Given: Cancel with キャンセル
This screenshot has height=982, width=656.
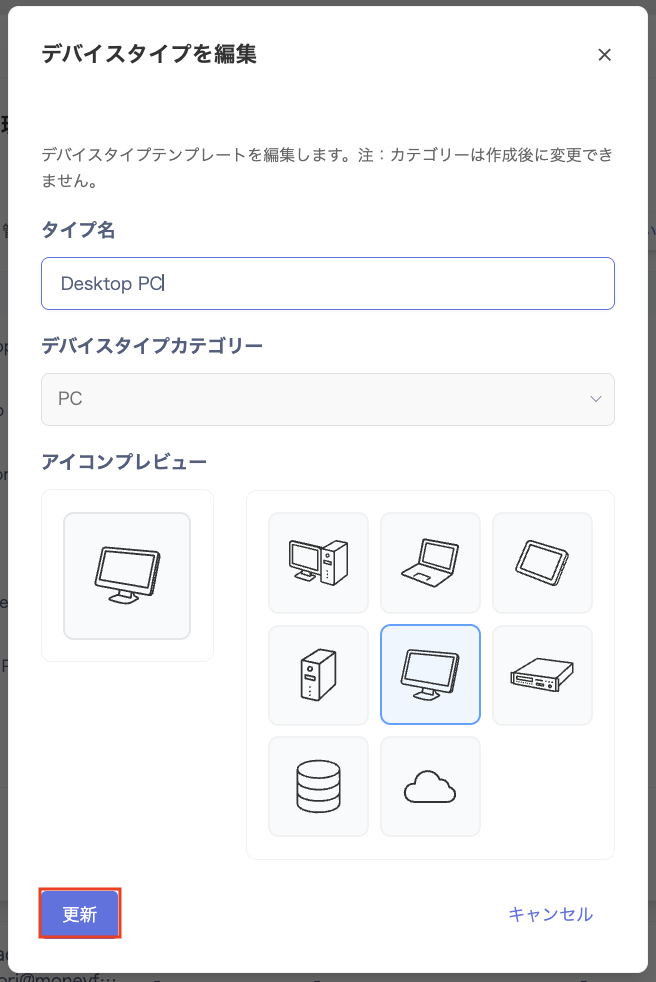Looking at the screenshot, I should coord(550,914).
